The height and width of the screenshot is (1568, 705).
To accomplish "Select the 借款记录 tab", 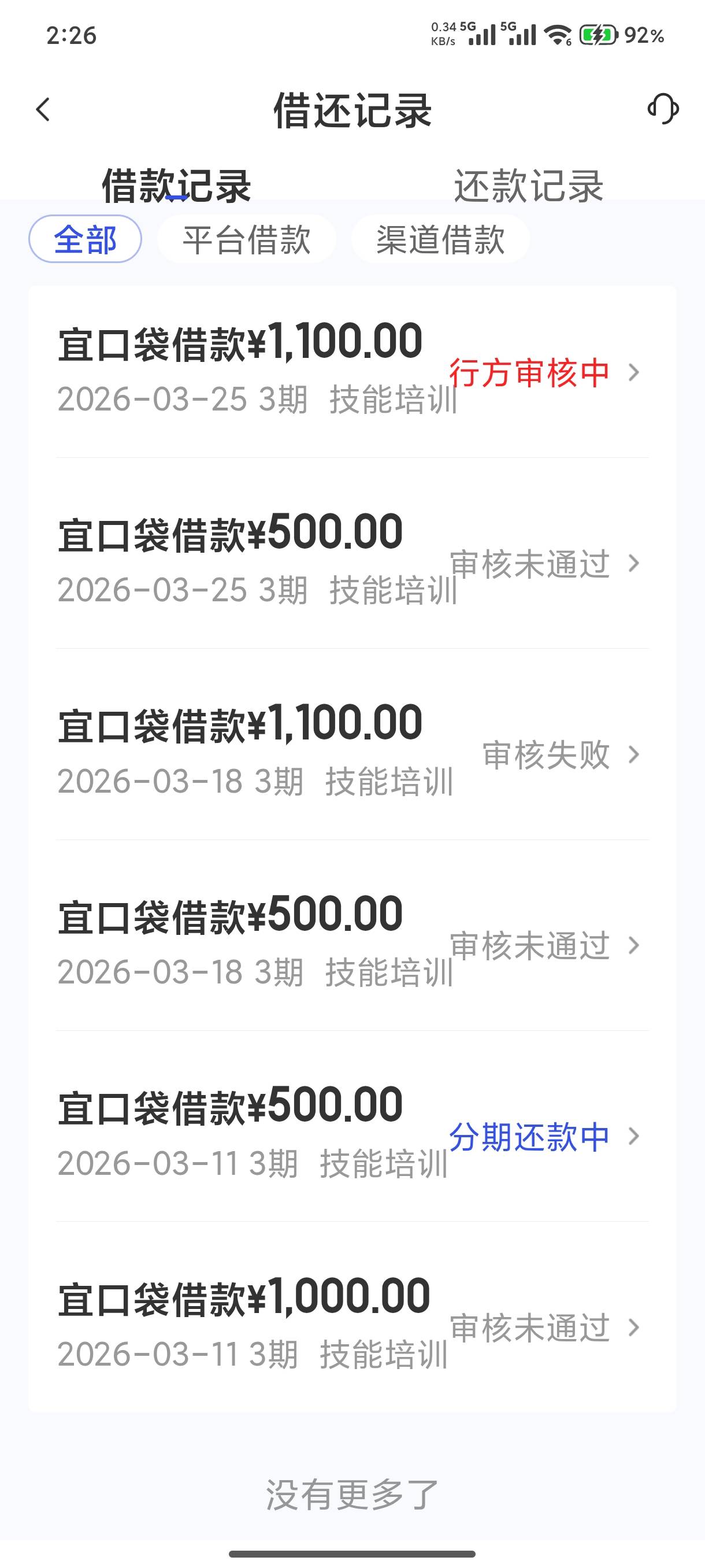I will (x=176, y=185).
